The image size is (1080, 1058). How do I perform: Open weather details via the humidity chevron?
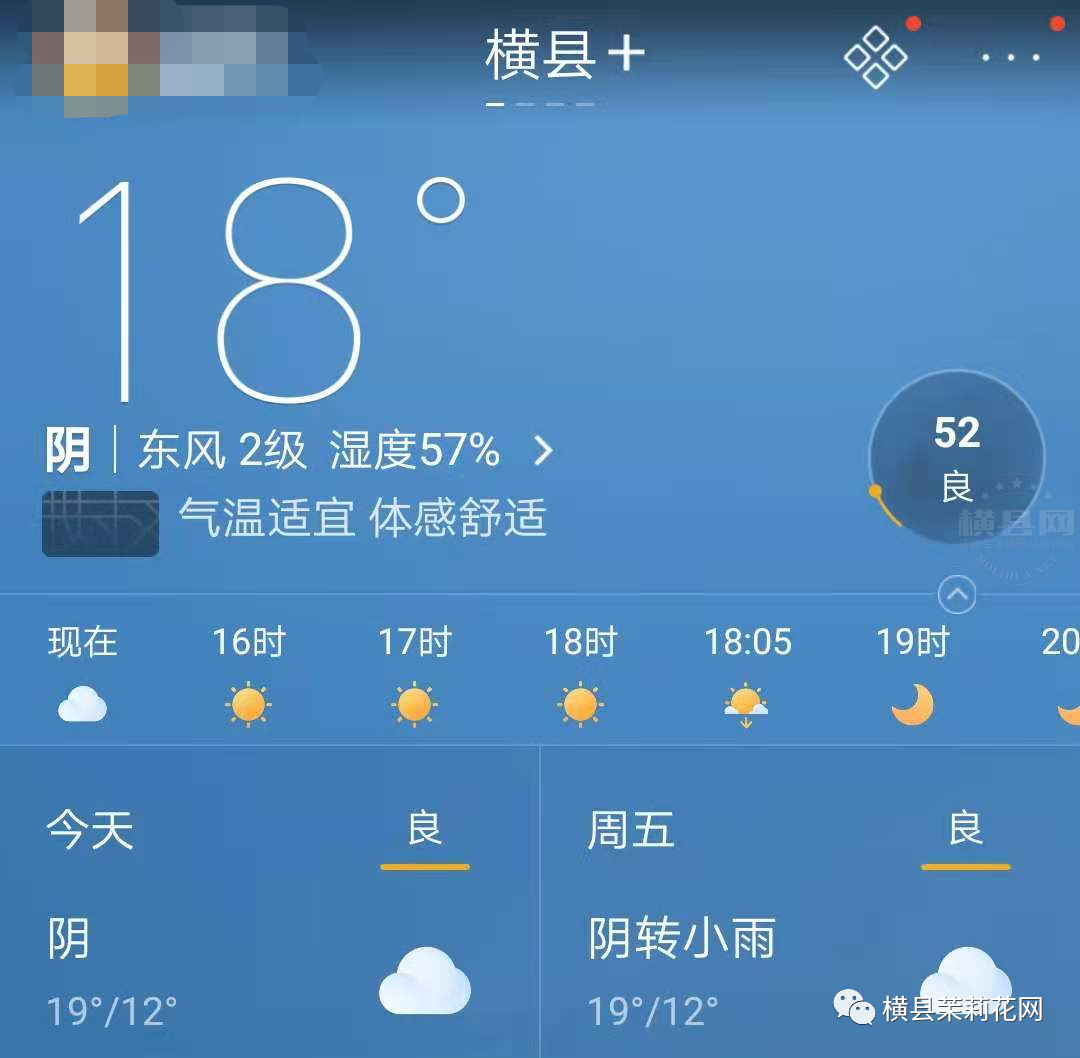click(543, 451)
